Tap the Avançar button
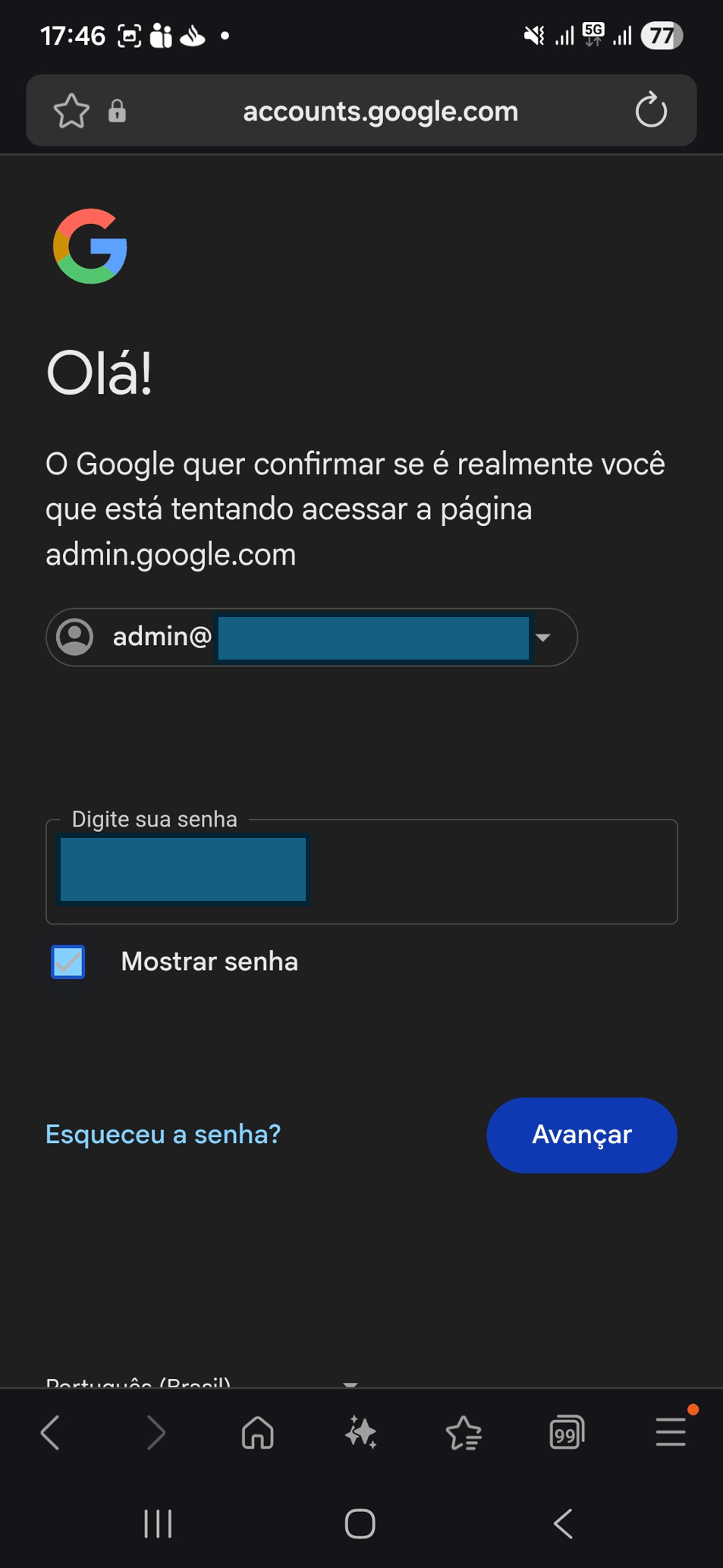The height and width of the screenshot is (1568, 723). tap(581, 1135)
